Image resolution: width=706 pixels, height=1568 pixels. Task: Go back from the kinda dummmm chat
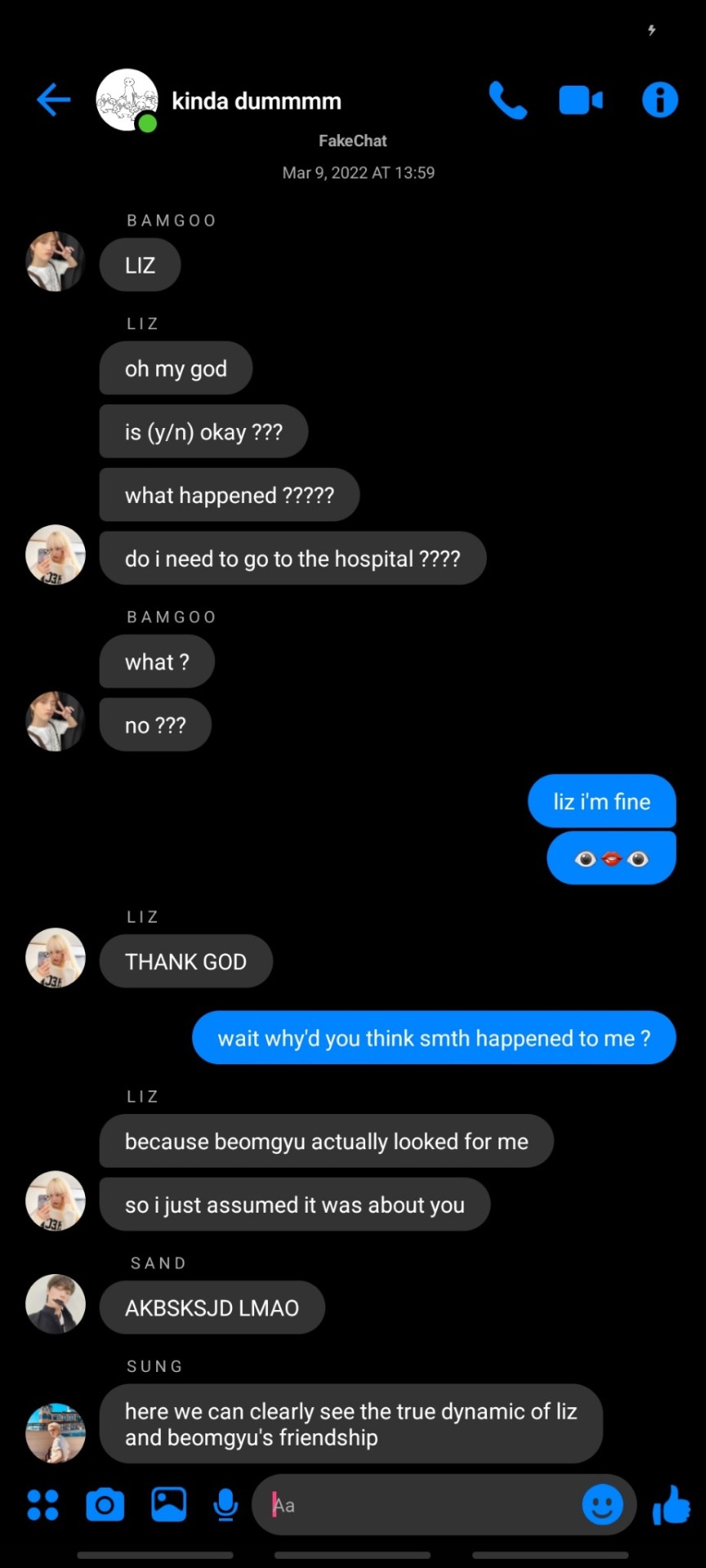[54, 100]
